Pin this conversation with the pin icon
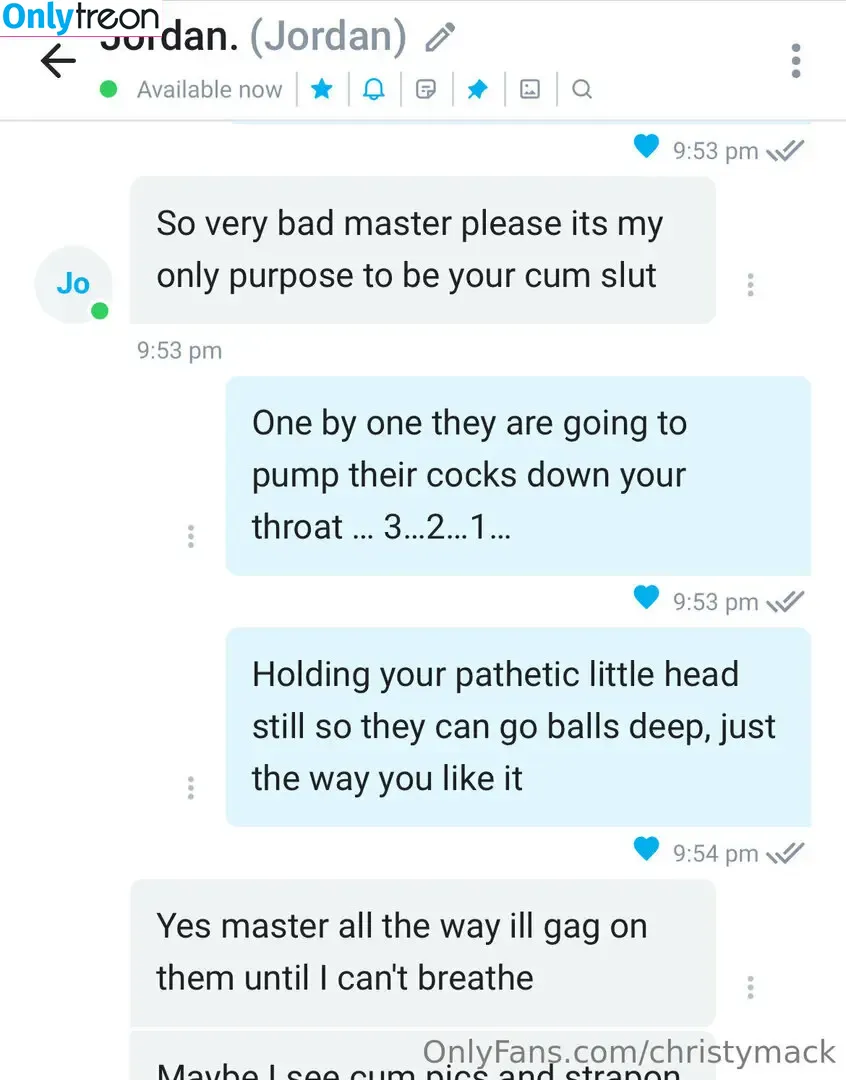 [478, 89]
